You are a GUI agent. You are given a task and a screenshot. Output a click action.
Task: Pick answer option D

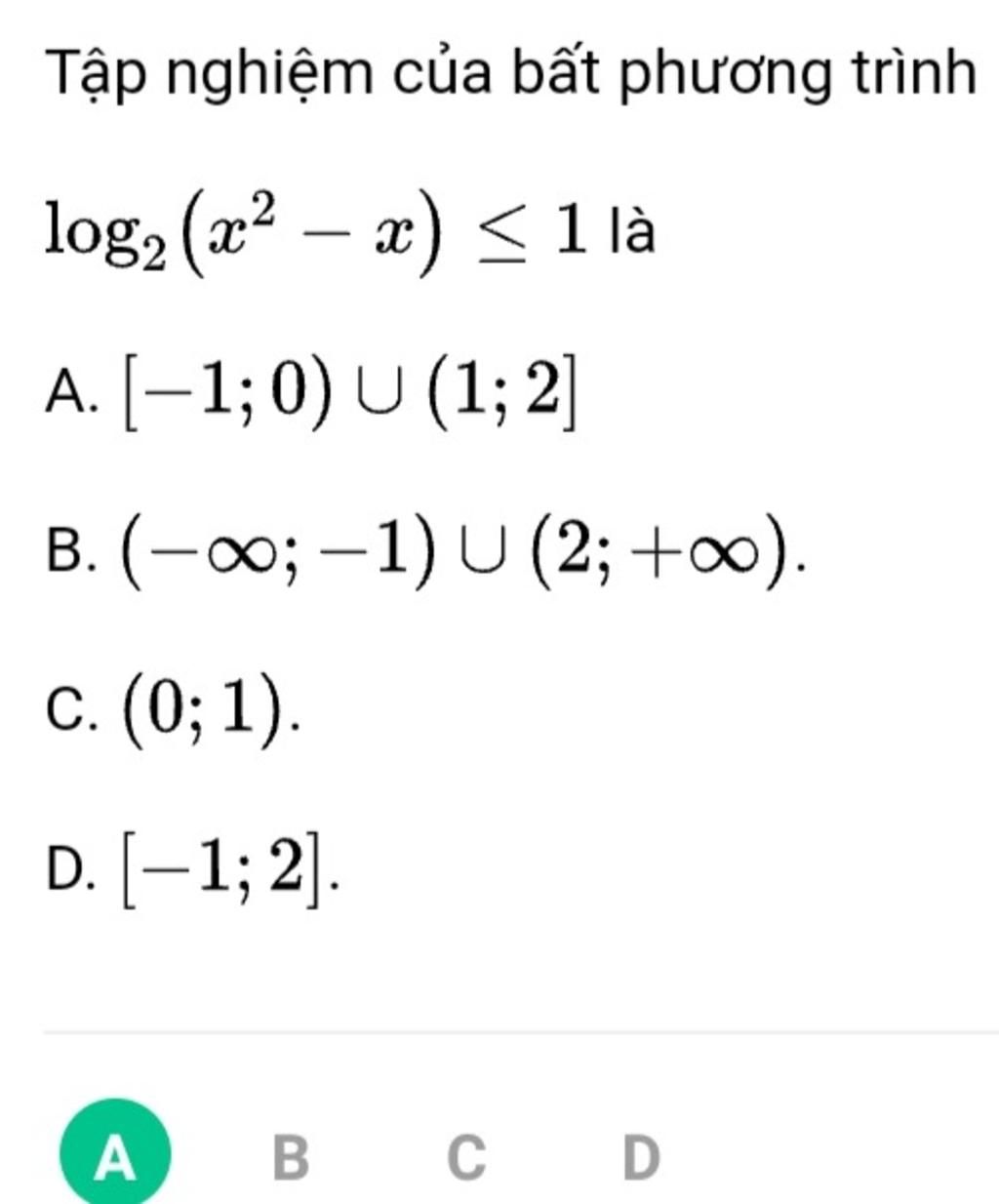[x=641, y=1158]
